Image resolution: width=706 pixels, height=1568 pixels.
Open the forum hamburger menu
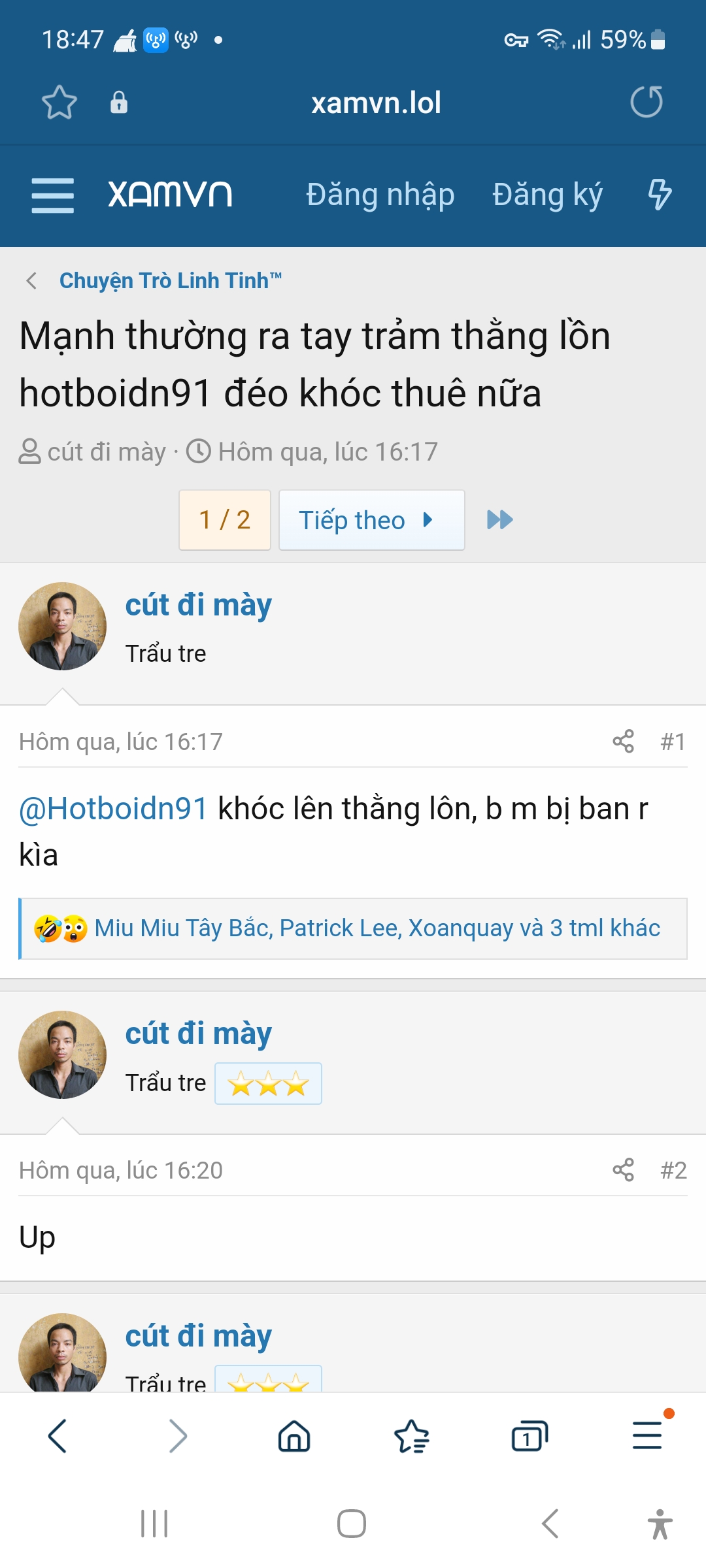coord(52,195)
